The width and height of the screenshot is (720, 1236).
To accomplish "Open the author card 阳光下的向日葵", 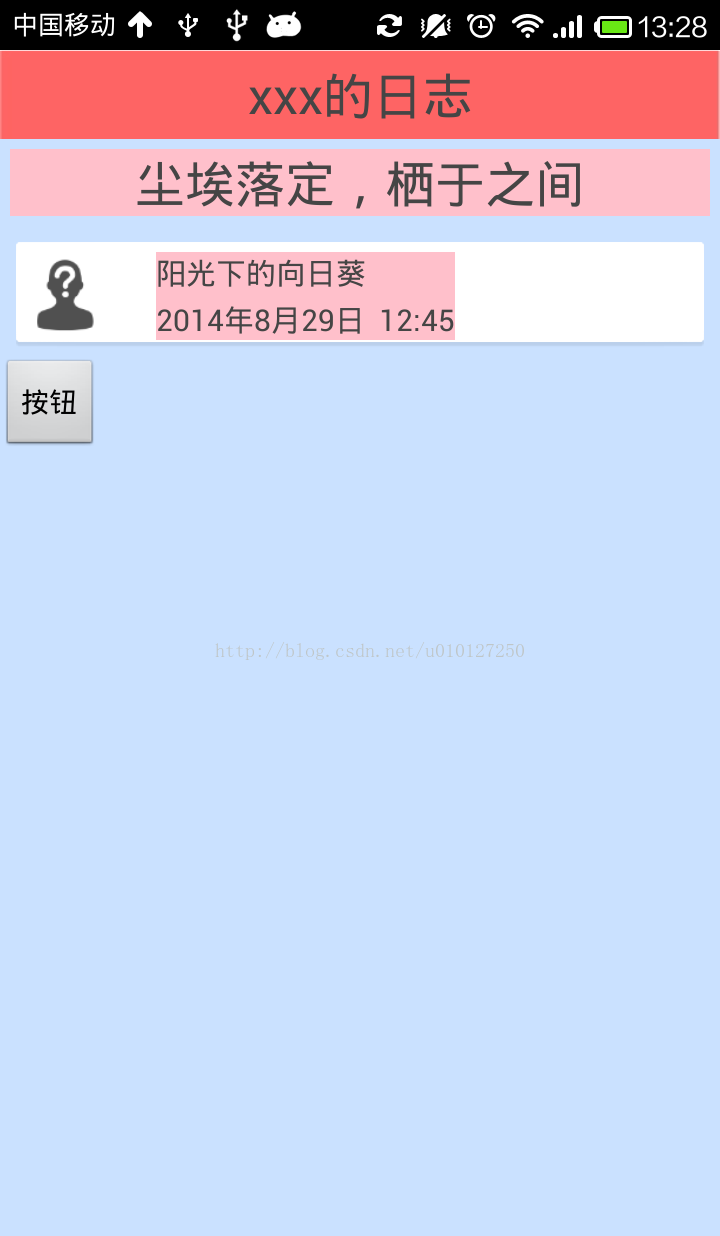I will coord(359,293).
